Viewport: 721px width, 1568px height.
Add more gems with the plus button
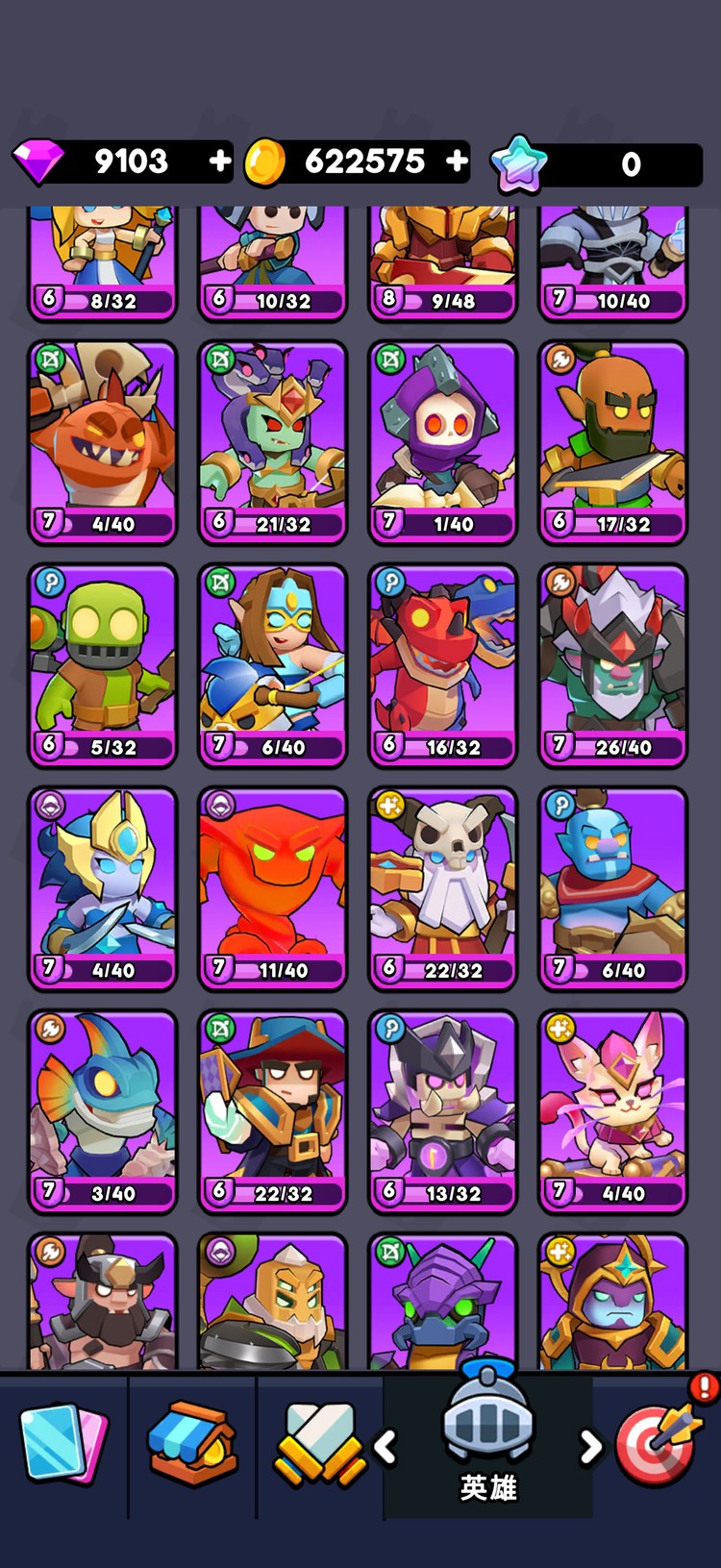pos(220,162)
